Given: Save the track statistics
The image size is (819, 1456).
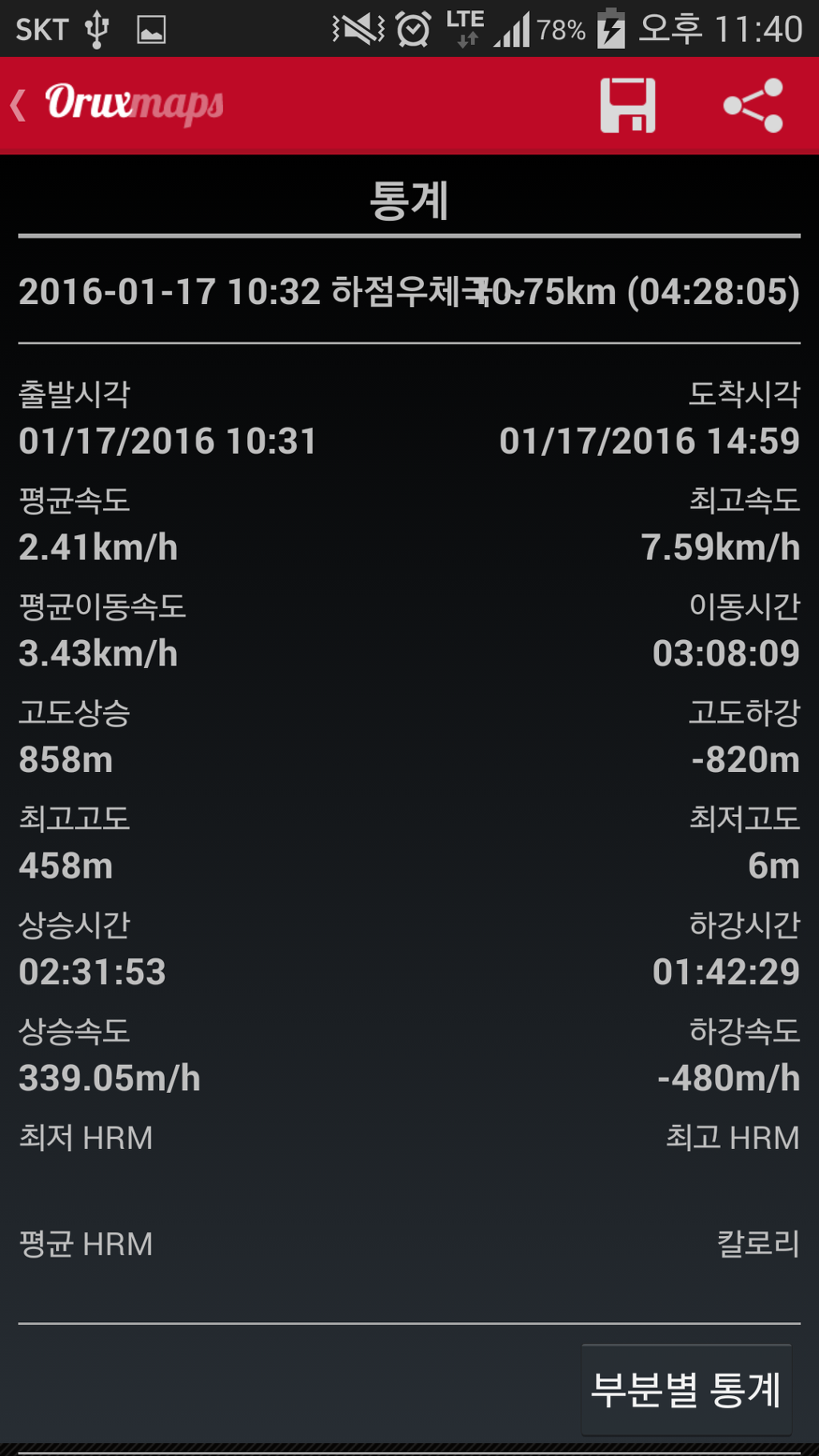Looking at the screenshot, I should 628,105.
